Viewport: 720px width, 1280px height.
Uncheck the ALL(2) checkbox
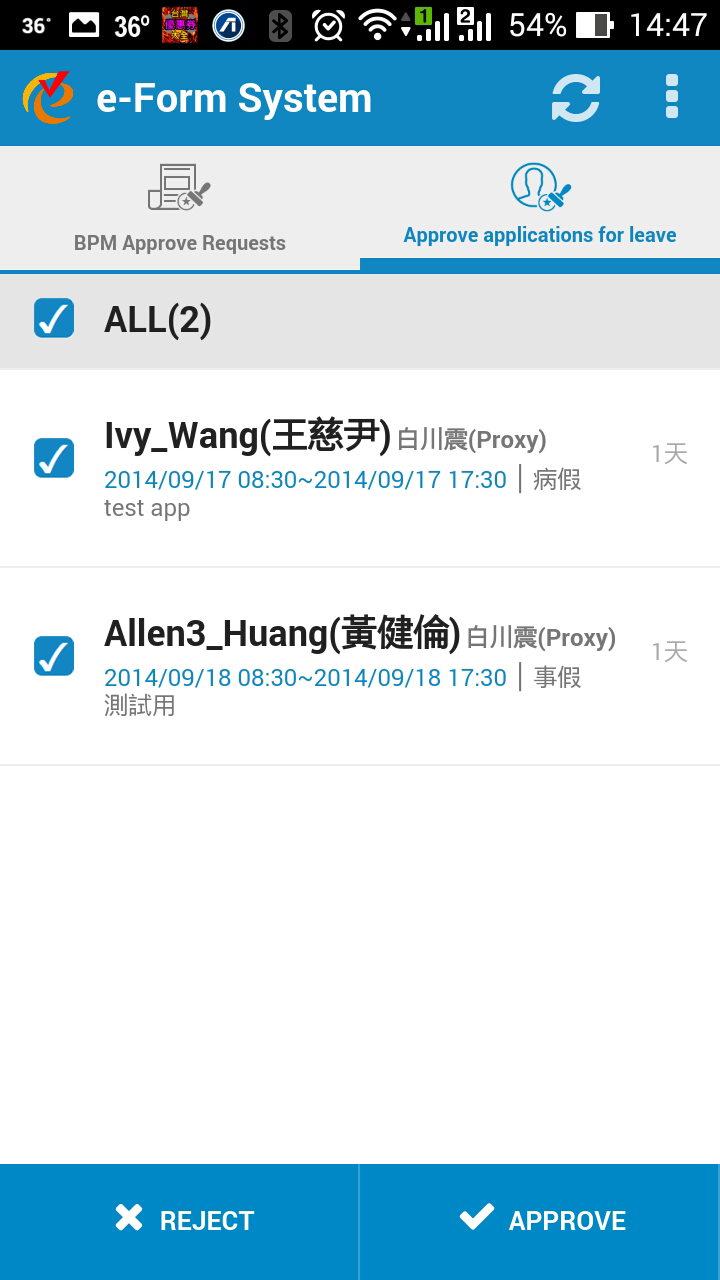[54, 319]
